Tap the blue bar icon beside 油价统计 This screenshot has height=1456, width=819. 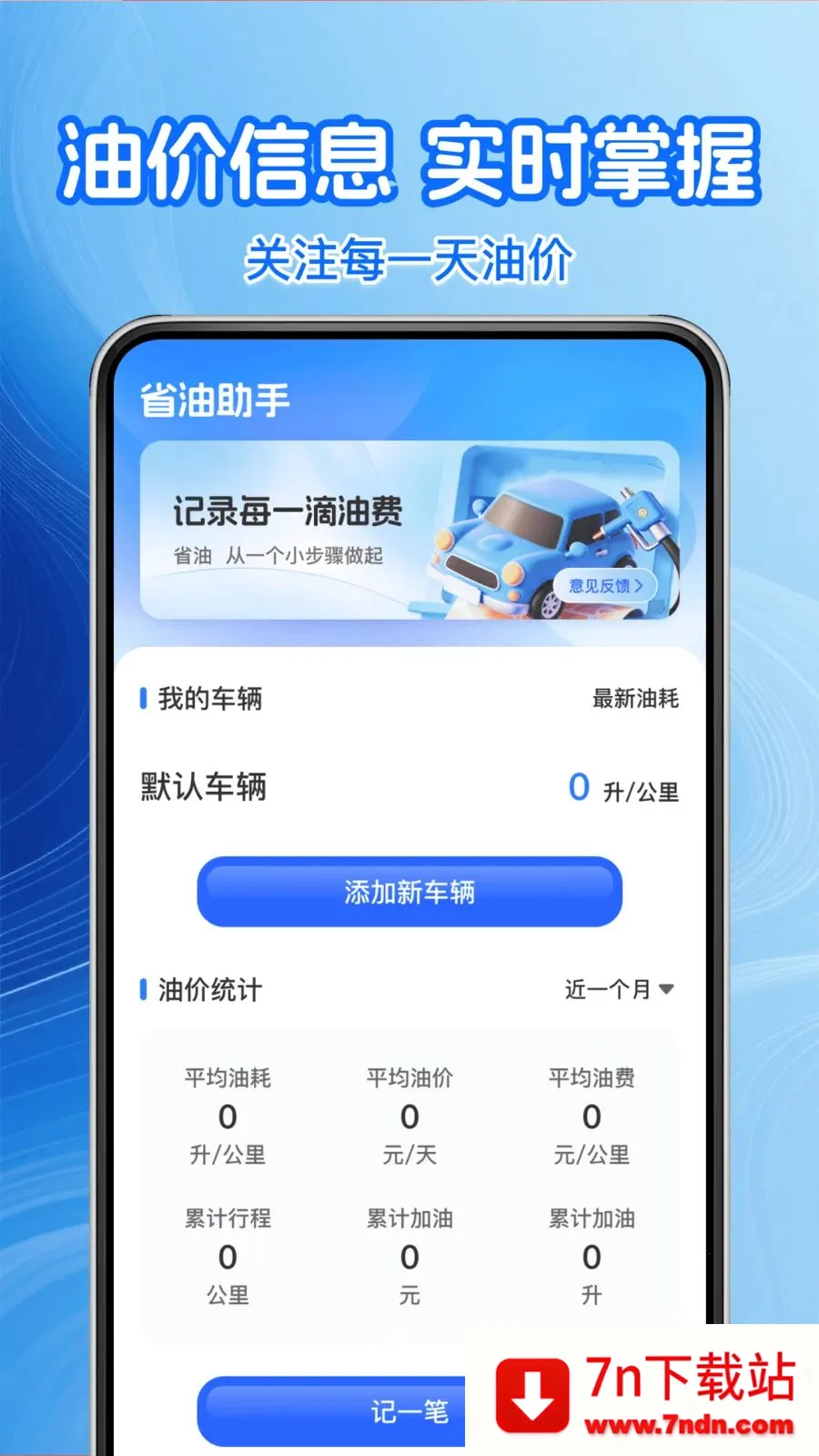[144, 990]
